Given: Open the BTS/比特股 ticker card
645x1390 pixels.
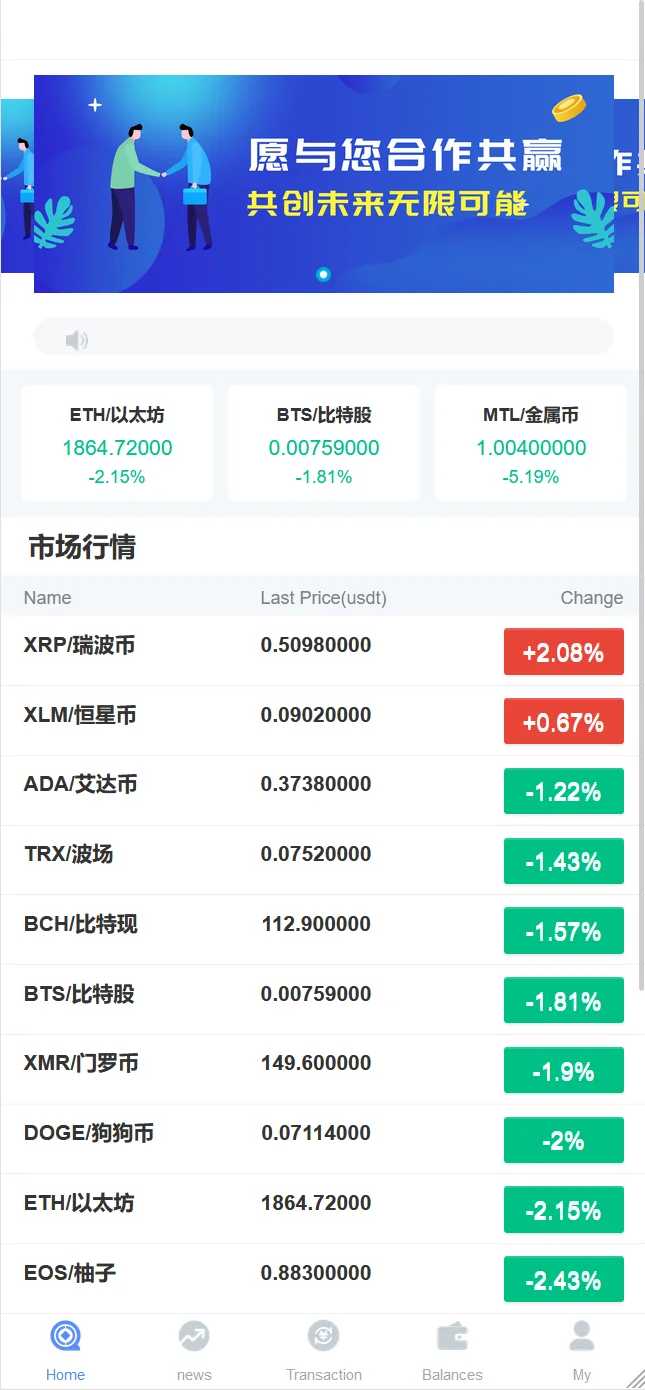Looking at the screenshot, I should (x=324, y=444).
